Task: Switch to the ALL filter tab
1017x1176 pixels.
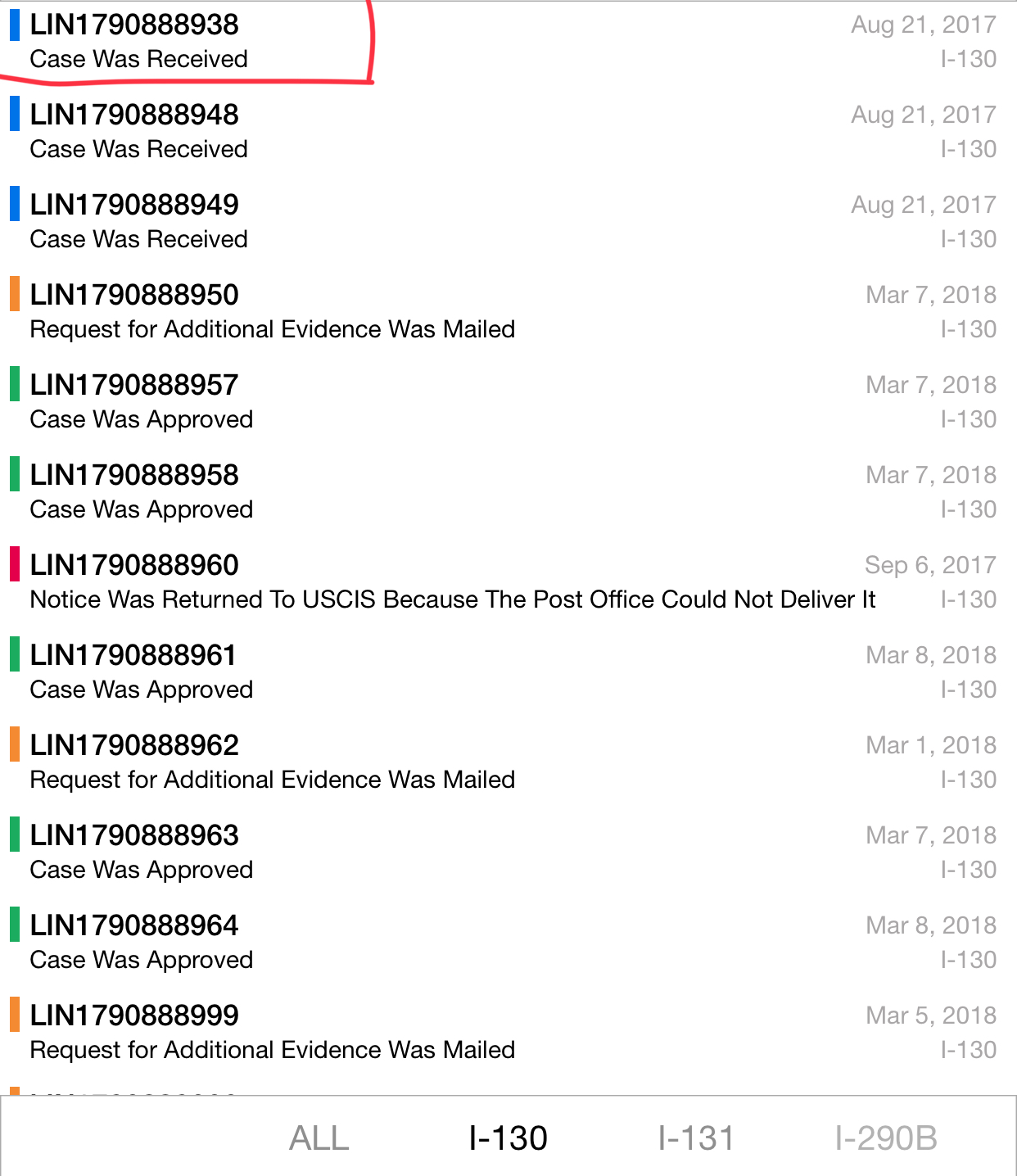Action: pos(319,1138)
